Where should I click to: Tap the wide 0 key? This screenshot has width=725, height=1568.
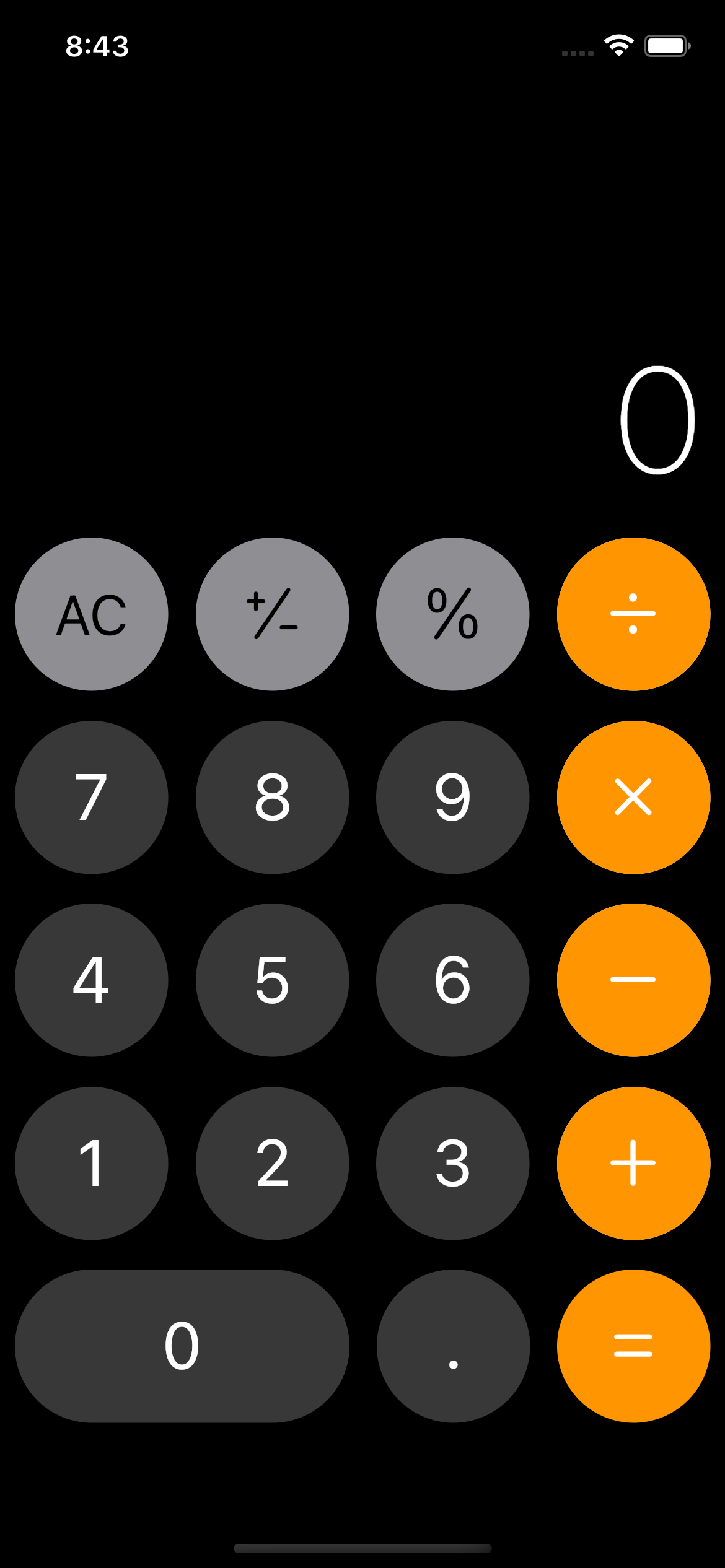(x=182, y=1346)
